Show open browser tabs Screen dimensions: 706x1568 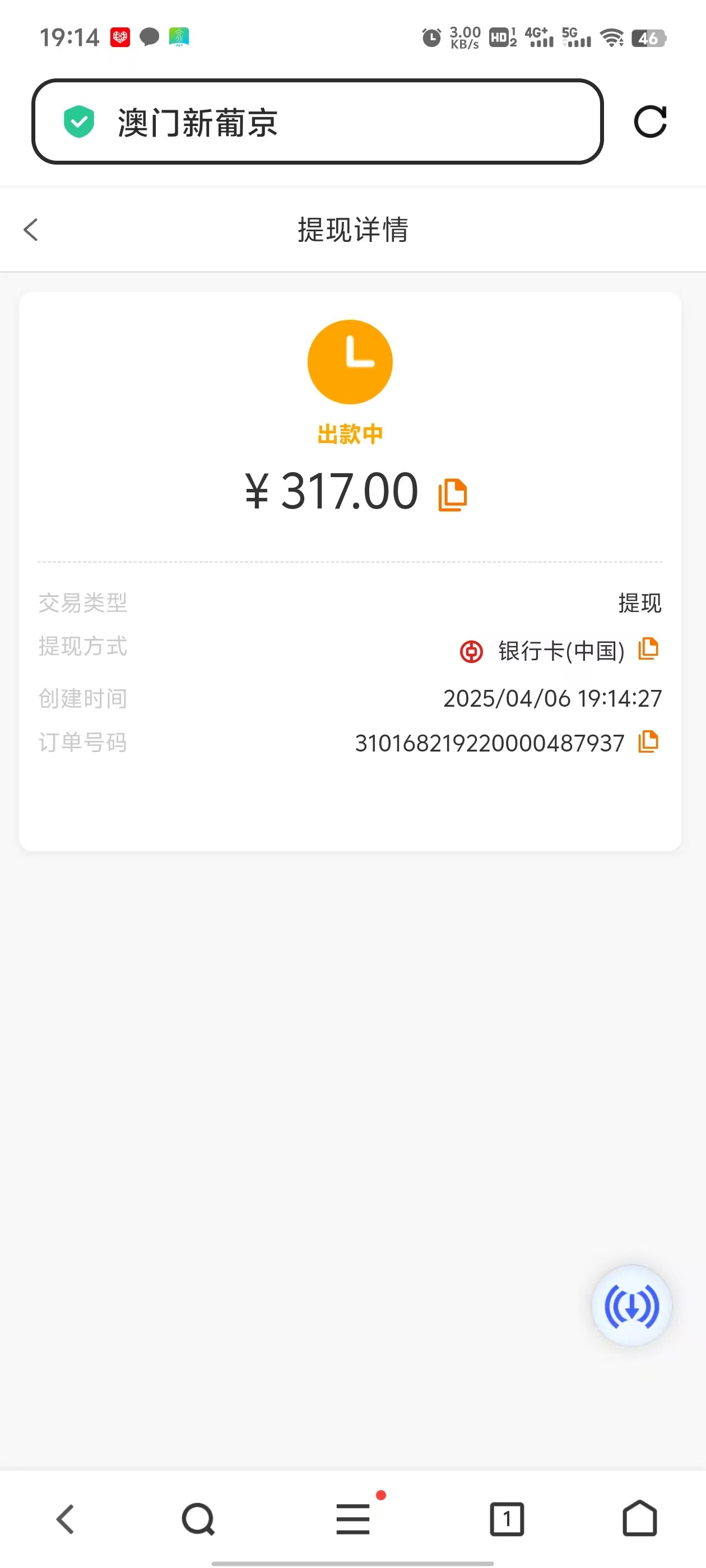coord(507,1519)
